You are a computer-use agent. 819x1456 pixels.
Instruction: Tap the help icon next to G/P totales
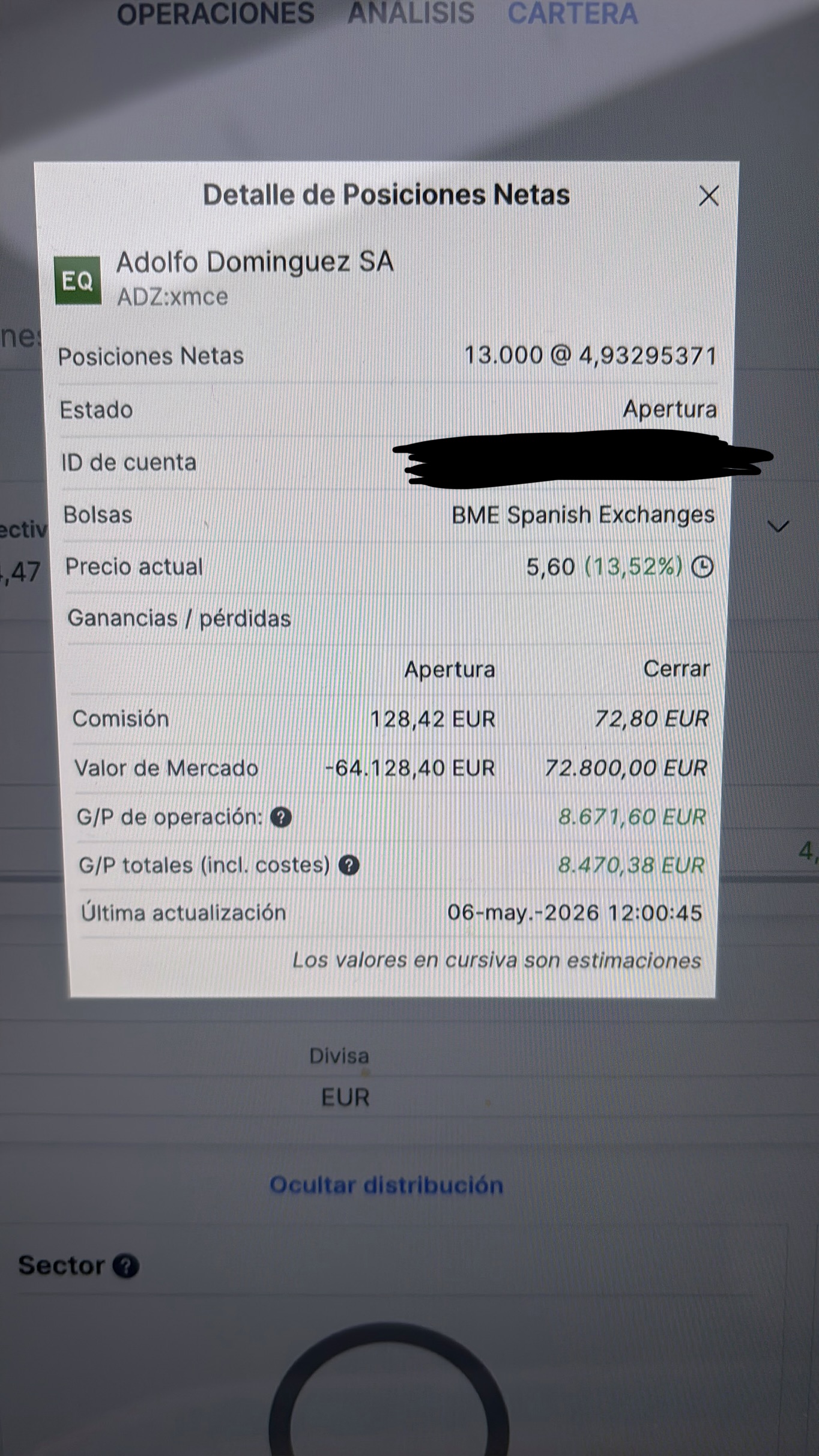pos(349,865)
